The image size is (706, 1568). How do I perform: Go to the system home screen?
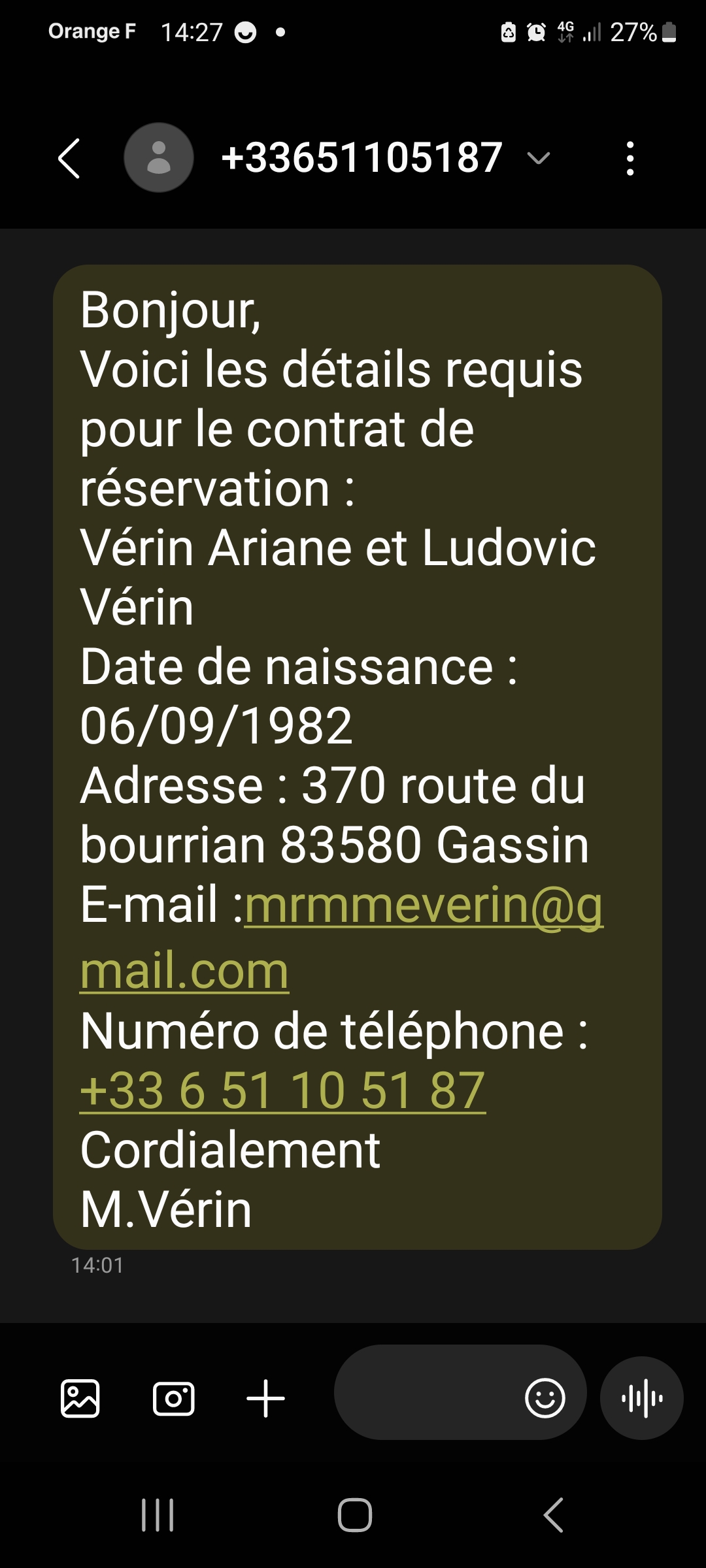point(355,1514)
